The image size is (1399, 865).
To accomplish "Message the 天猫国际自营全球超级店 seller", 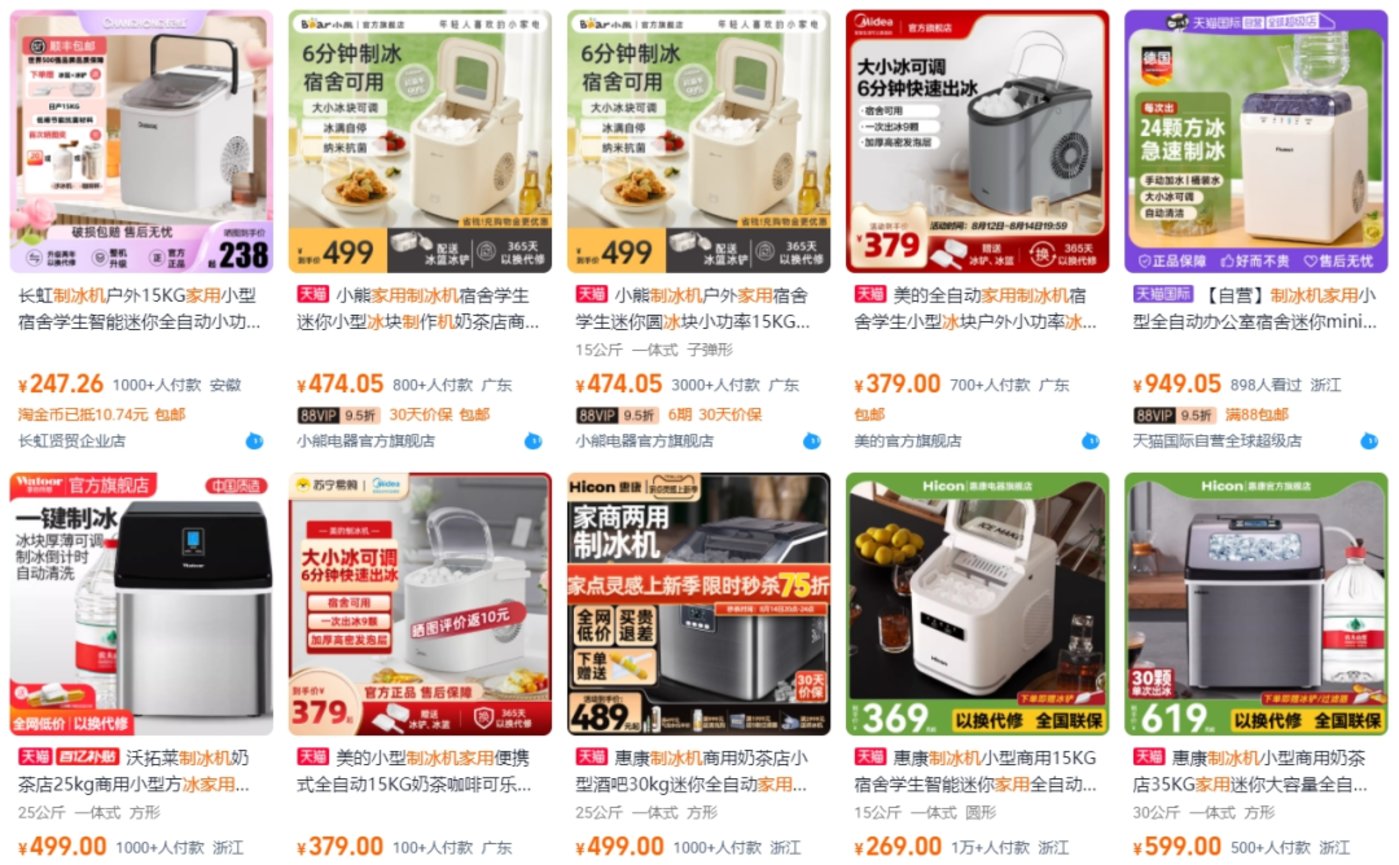I will 1369,441.
